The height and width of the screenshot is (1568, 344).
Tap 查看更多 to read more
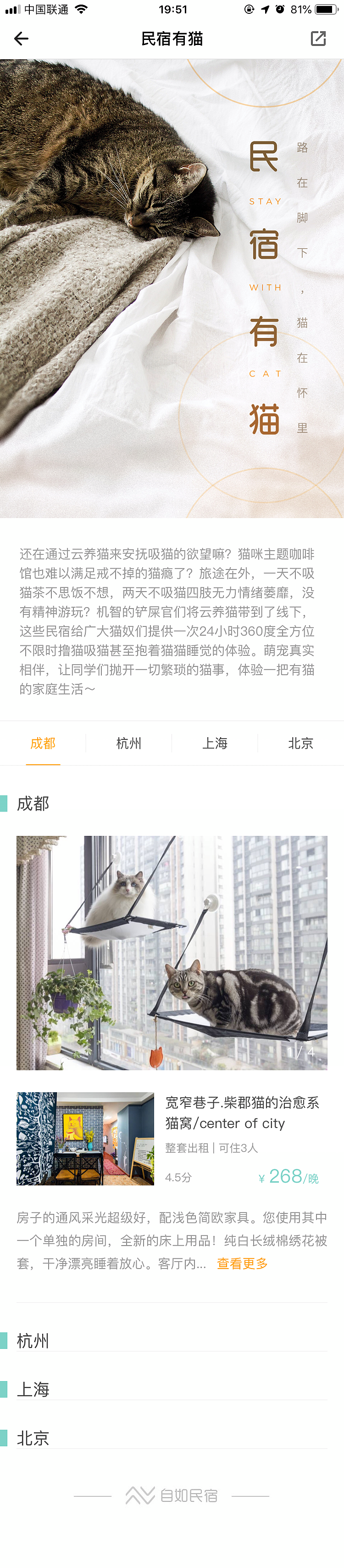pyautogui.click(x=243, y=1264)
